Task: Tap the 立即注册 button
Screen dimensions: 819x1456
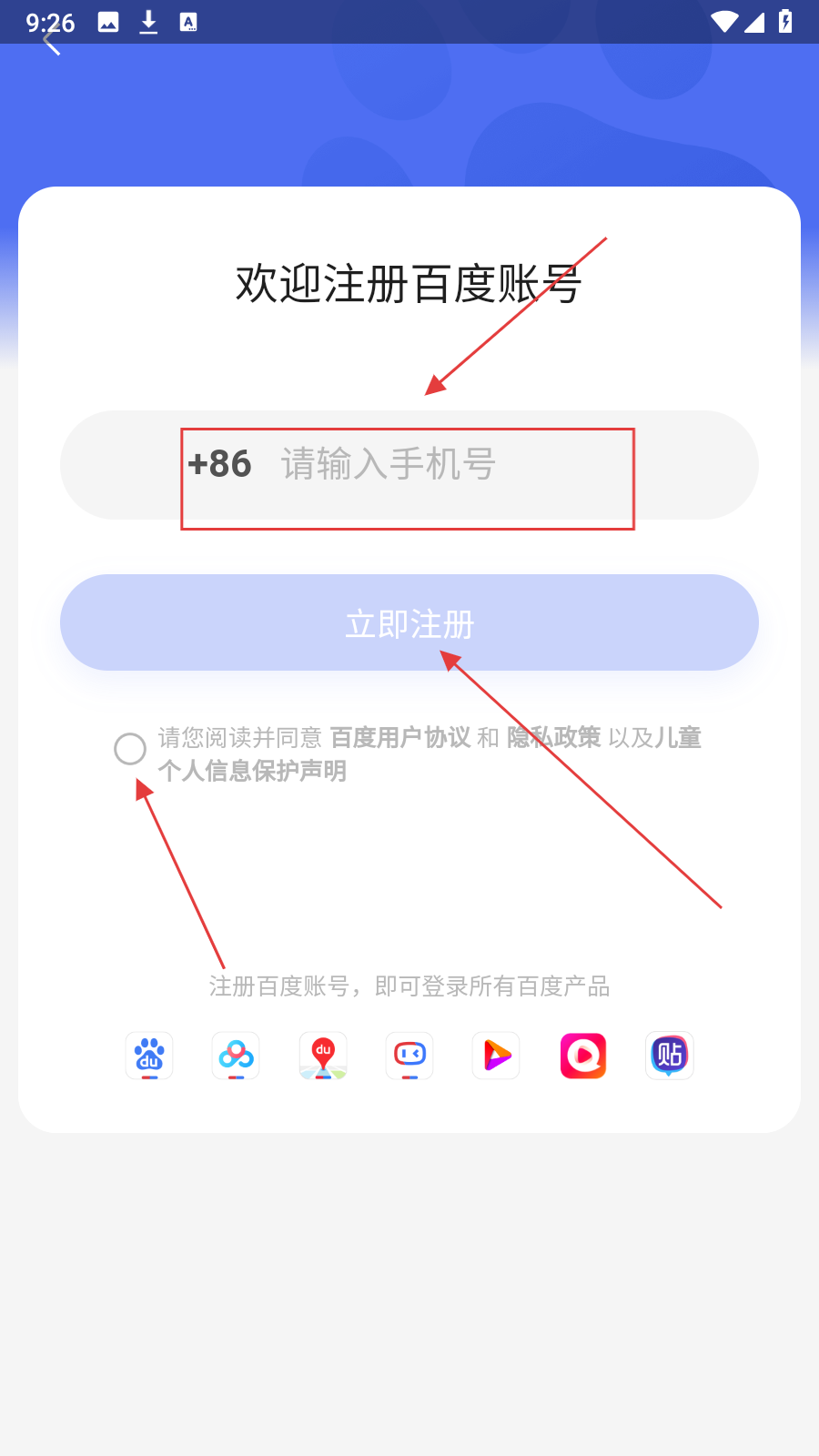Action: [x=409, y=623]
